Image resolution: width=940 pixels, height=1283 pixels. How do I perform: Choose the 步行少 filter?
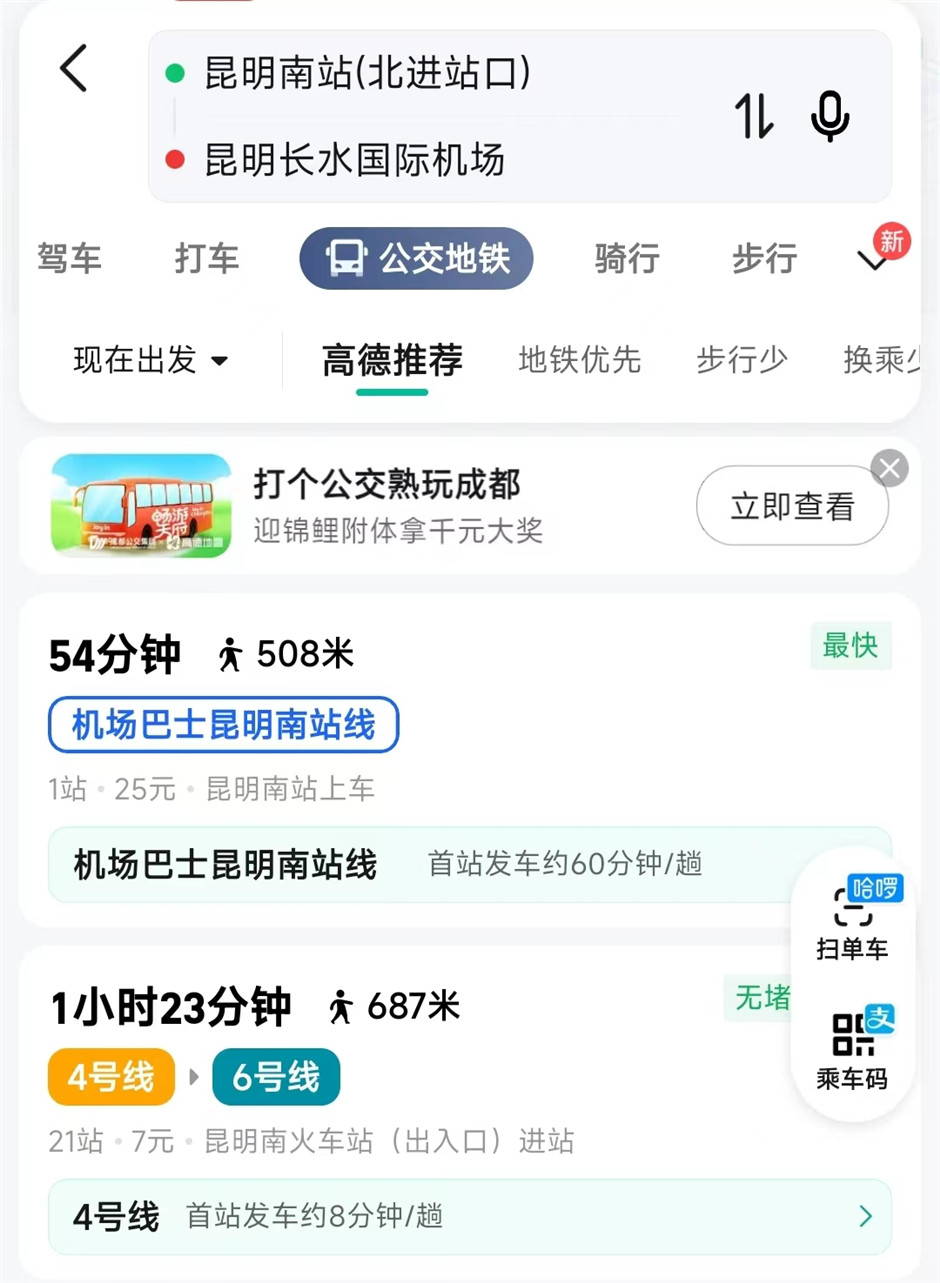click(742, 360)
